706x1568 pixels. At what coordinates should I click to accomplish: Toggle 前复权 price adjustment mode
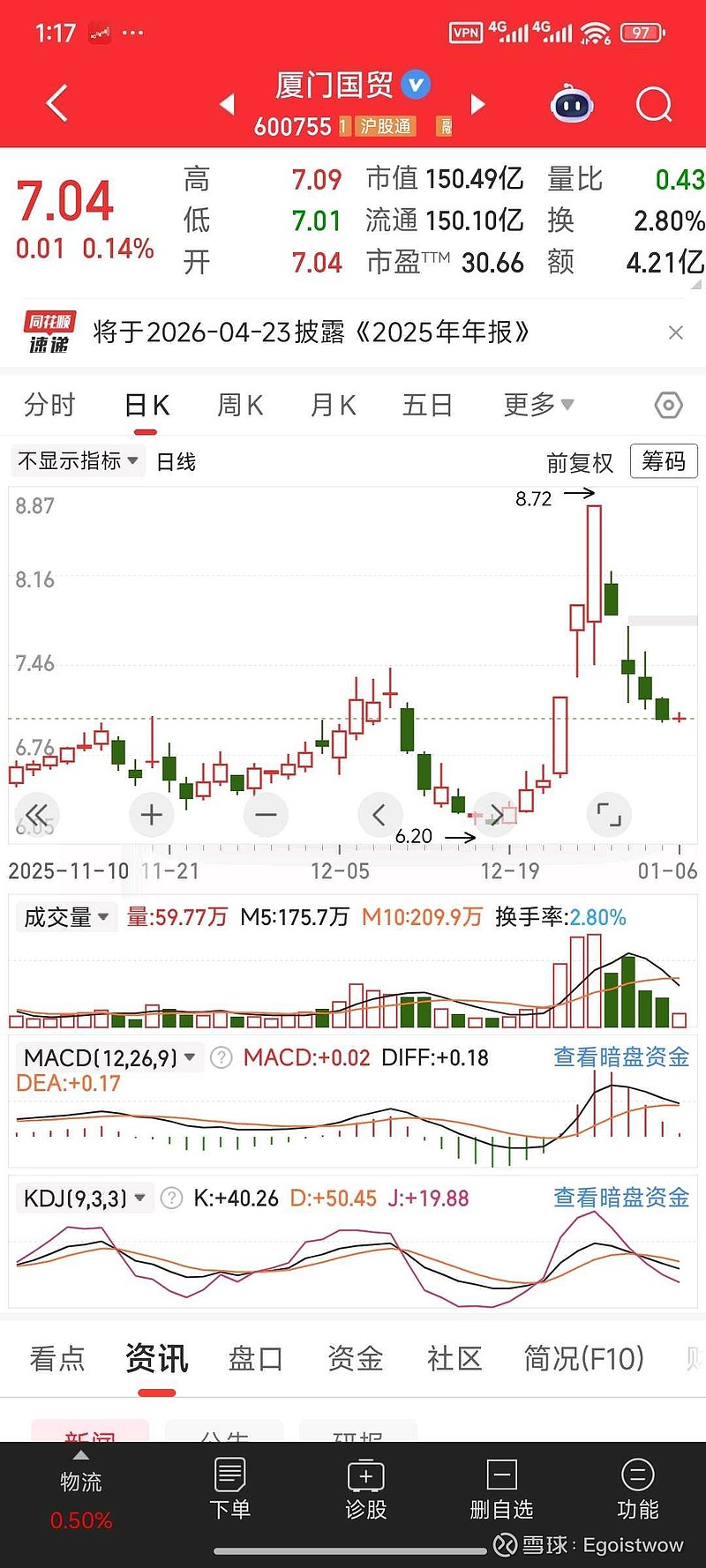[580, 462]
